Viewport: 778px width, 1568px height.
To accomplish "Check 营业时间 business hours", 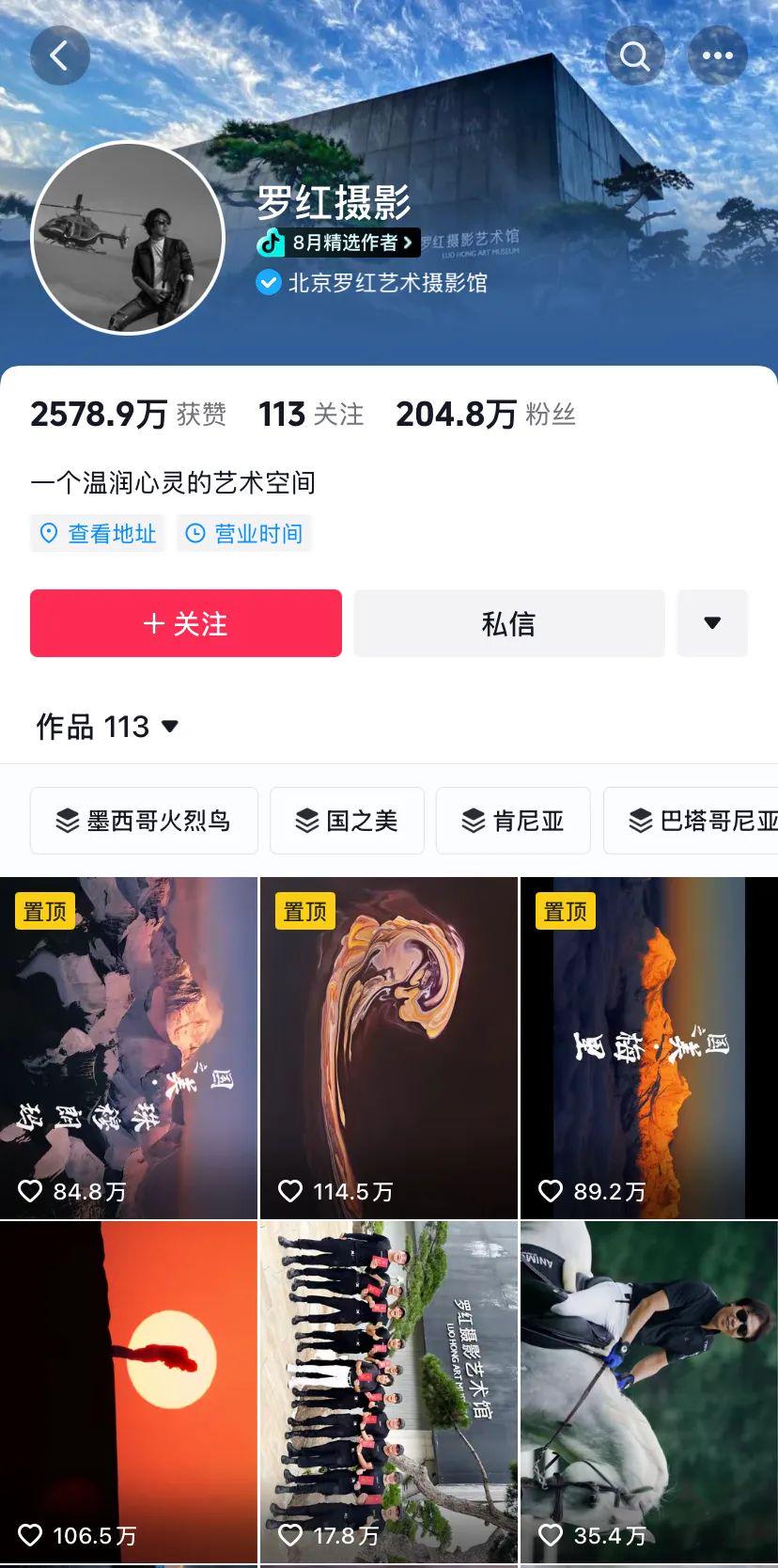I will [244, 534].
